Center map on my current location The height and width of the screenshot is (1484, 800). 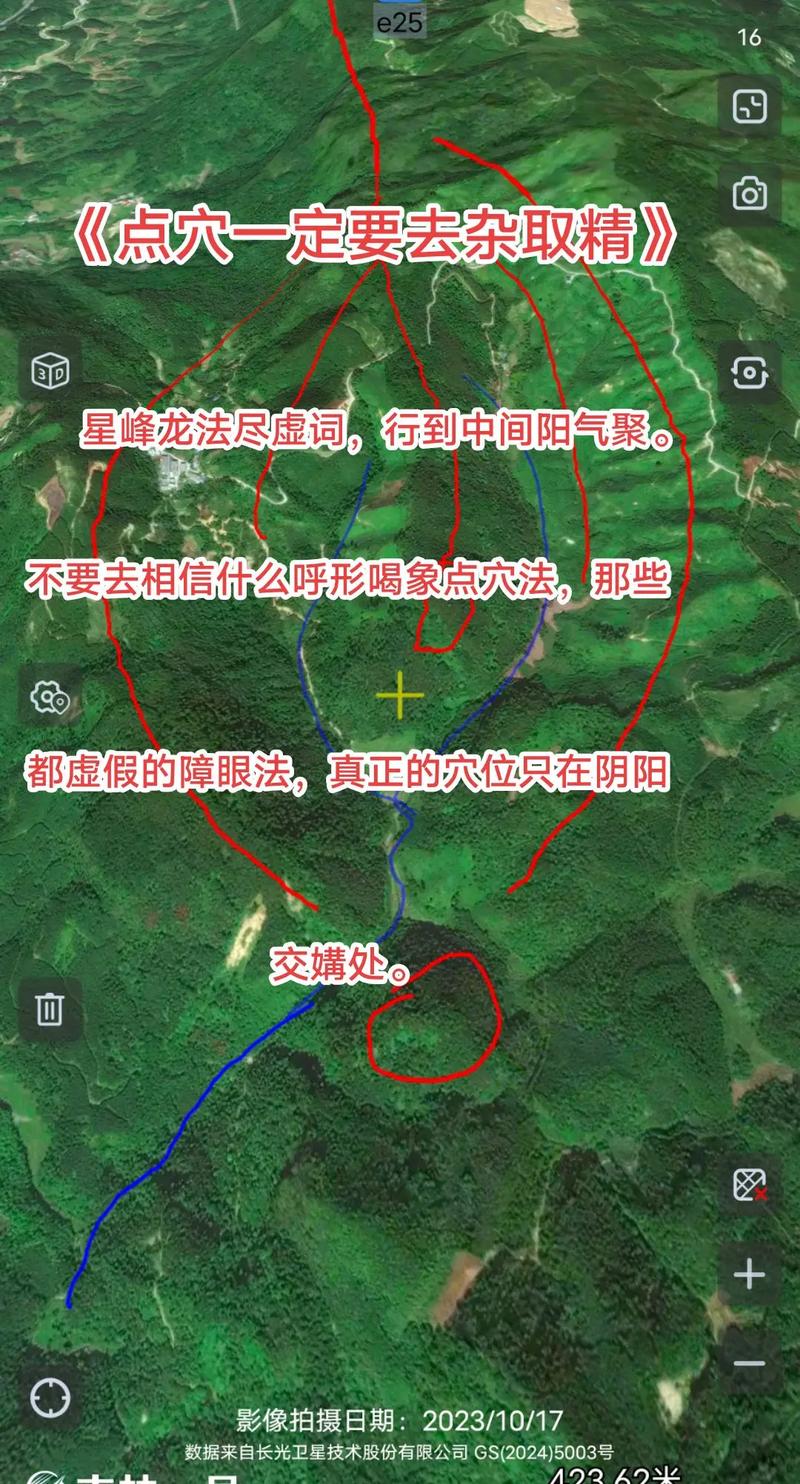click(50, 1398)
